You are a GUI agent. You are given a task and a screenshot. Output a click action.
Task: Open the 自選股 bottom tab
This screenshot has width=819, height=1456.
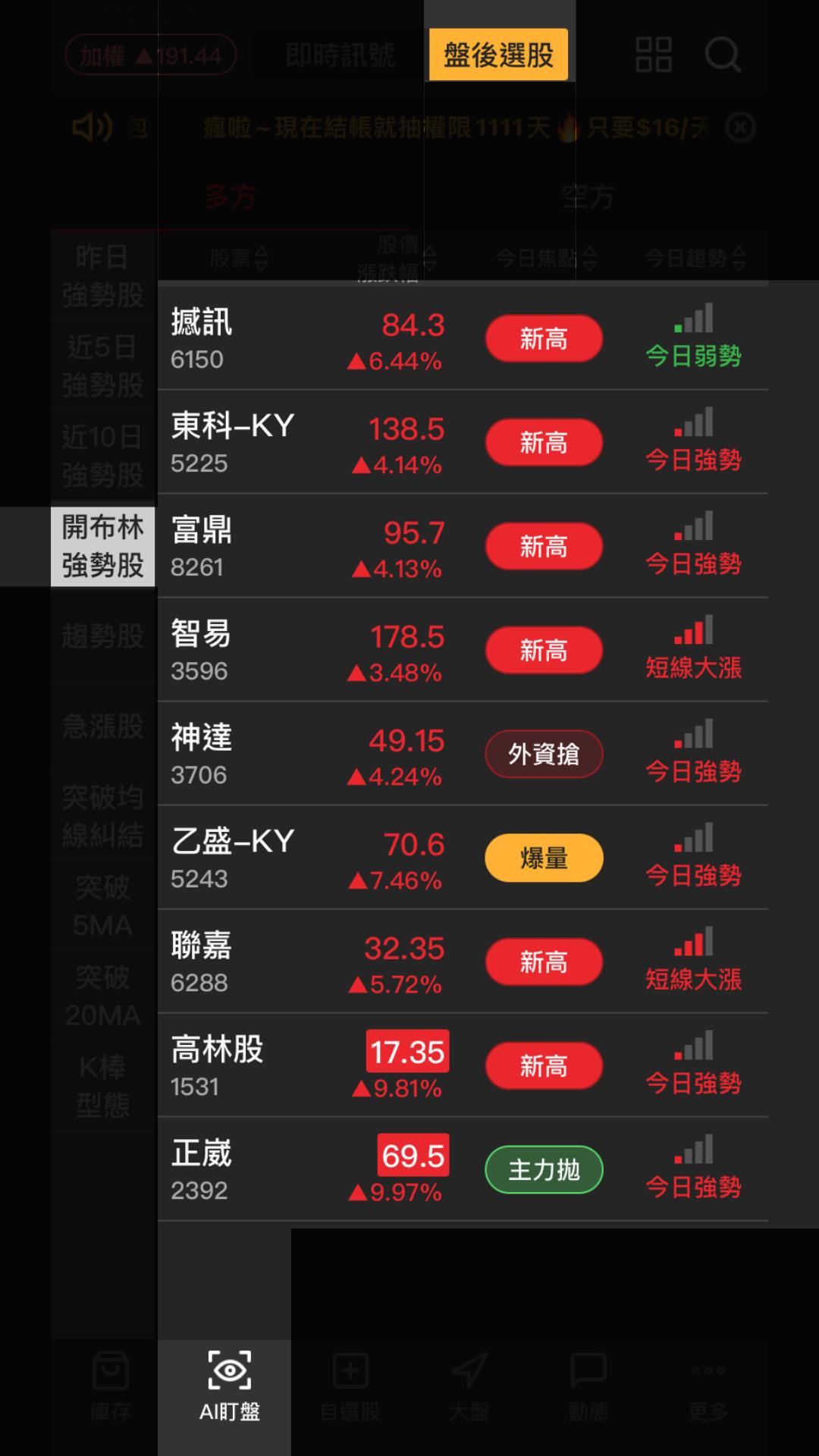(350, 1387)
